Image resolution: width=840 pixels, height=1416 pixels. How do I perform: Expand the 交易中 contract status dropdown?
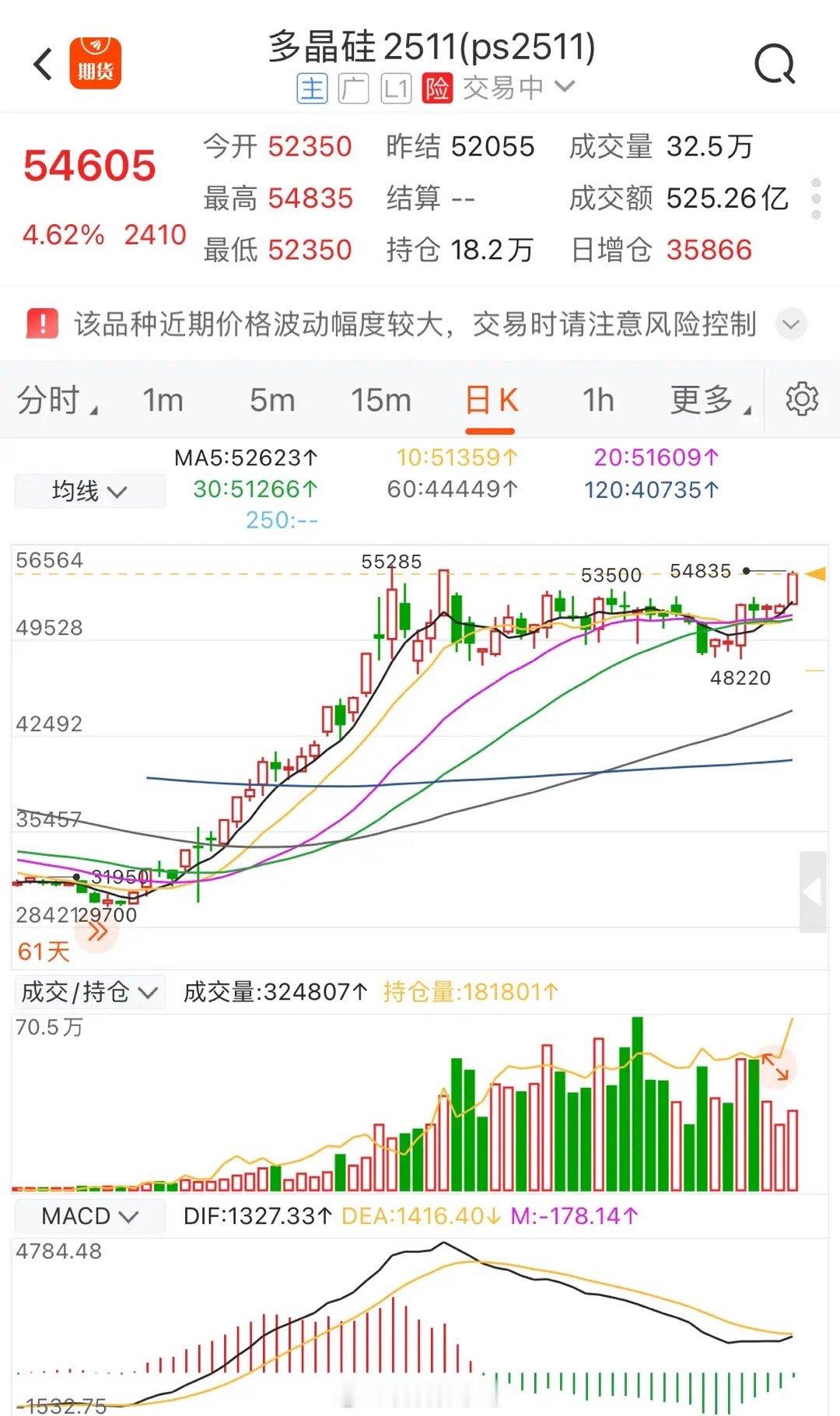tap(565, 87)
